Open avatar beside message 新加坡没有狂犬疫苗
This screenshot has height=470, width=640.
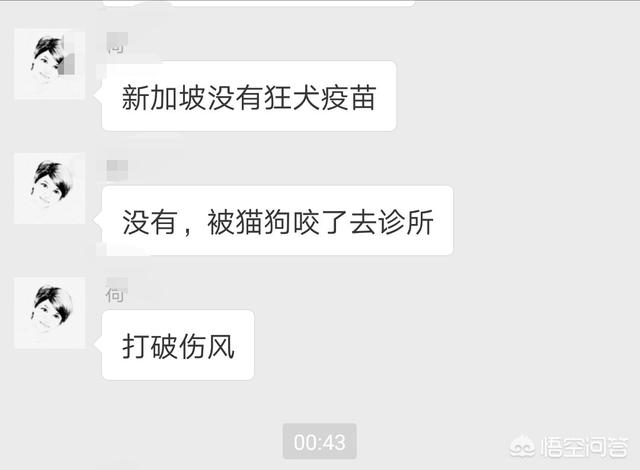pos(49,64)
